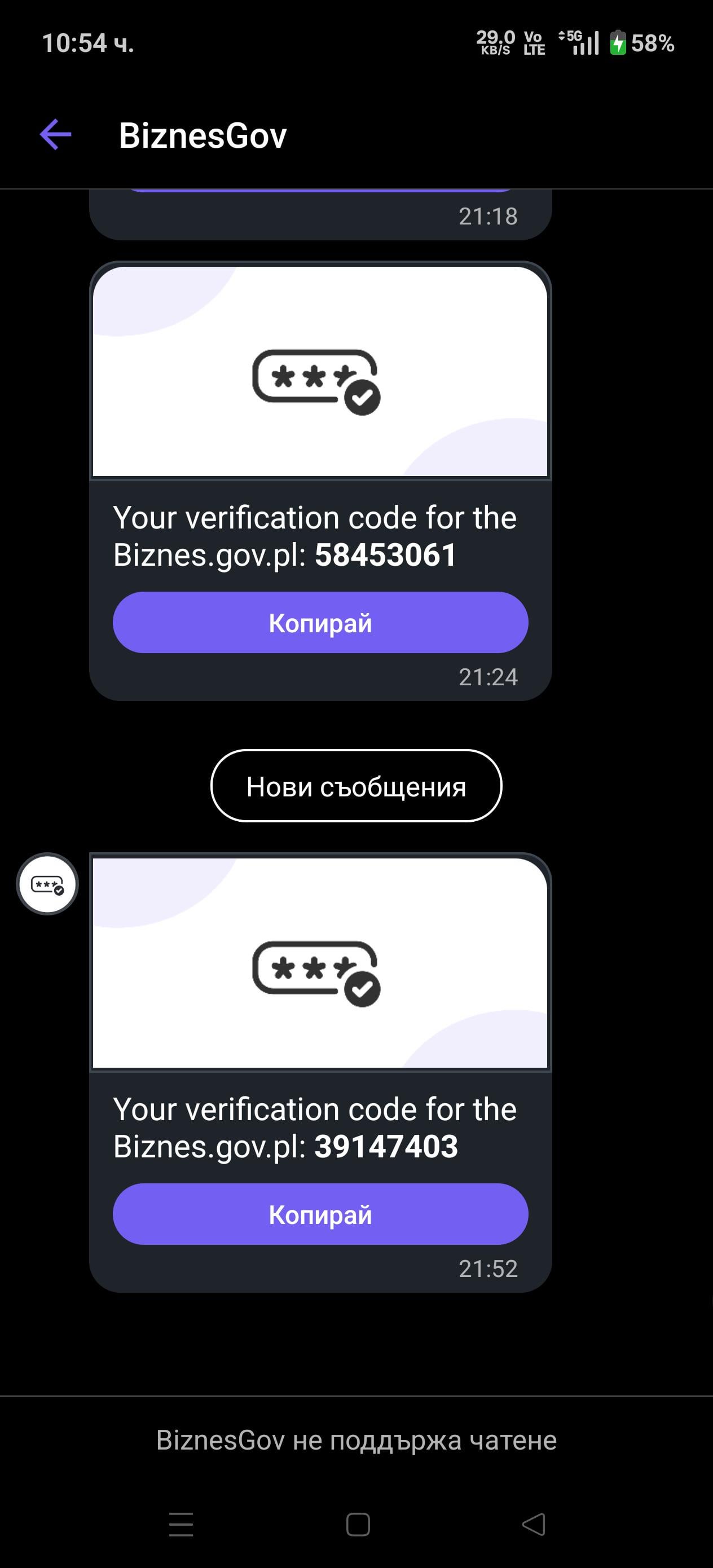Copy the verification code 58453061
Screen dimensions: 713x1568
320,623
